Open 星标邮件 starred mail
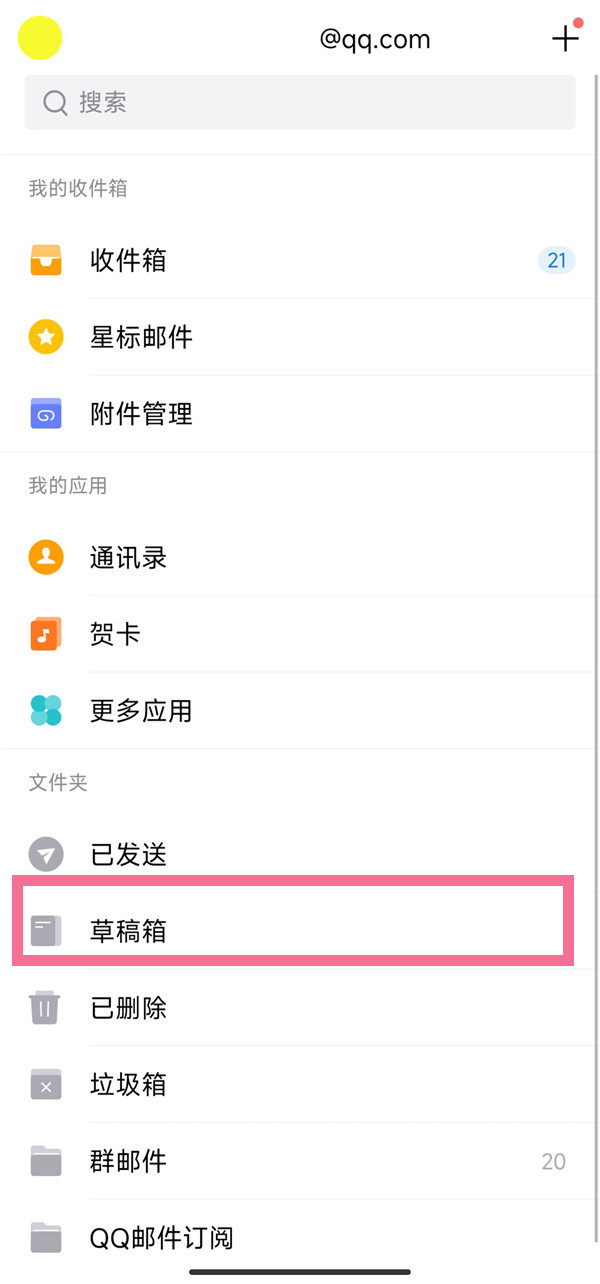This screenshot has width=600, height=1284. (300, 337)
